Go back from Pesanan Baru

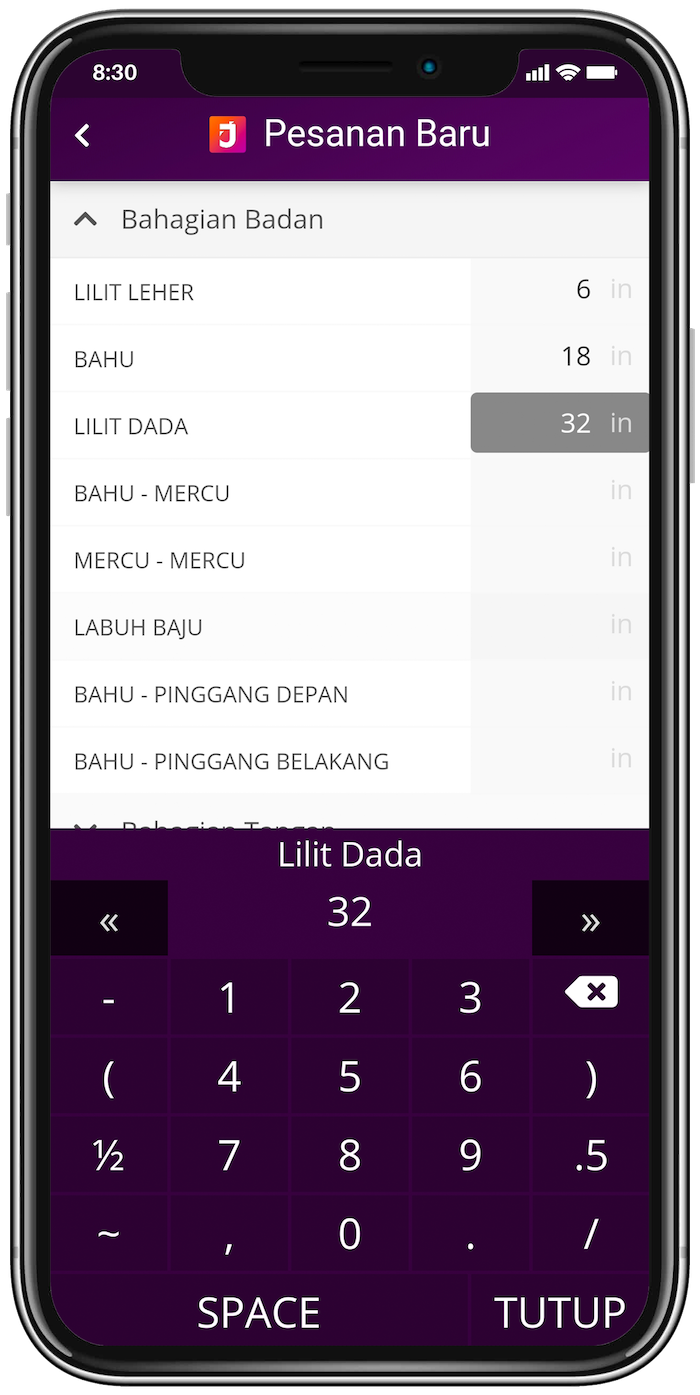tap(83, 135)
